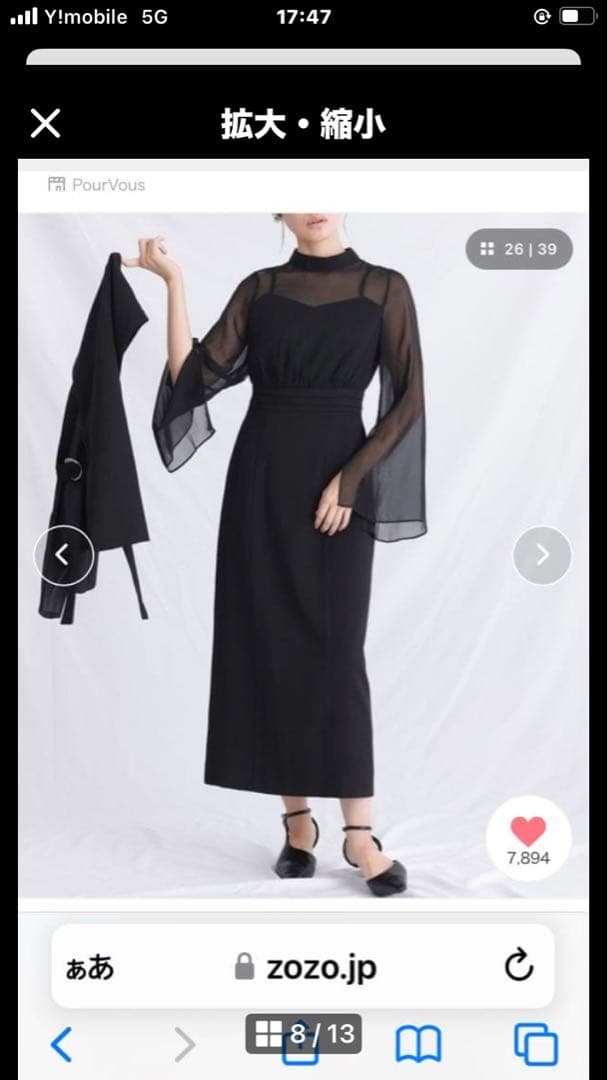Open the PourVous shop link

(97, 185)
